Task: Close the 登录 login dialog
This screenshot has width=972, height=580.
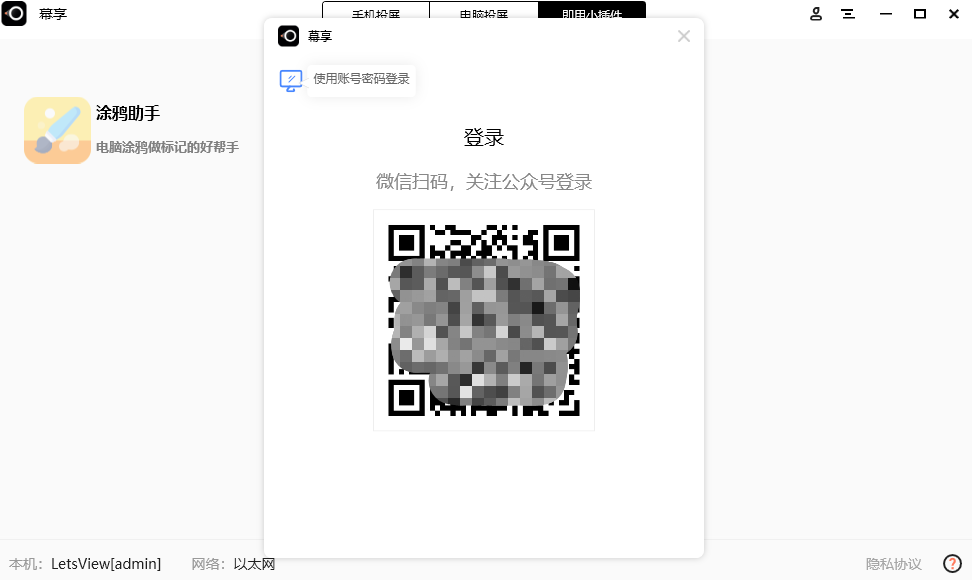Action: click(684, 36)
